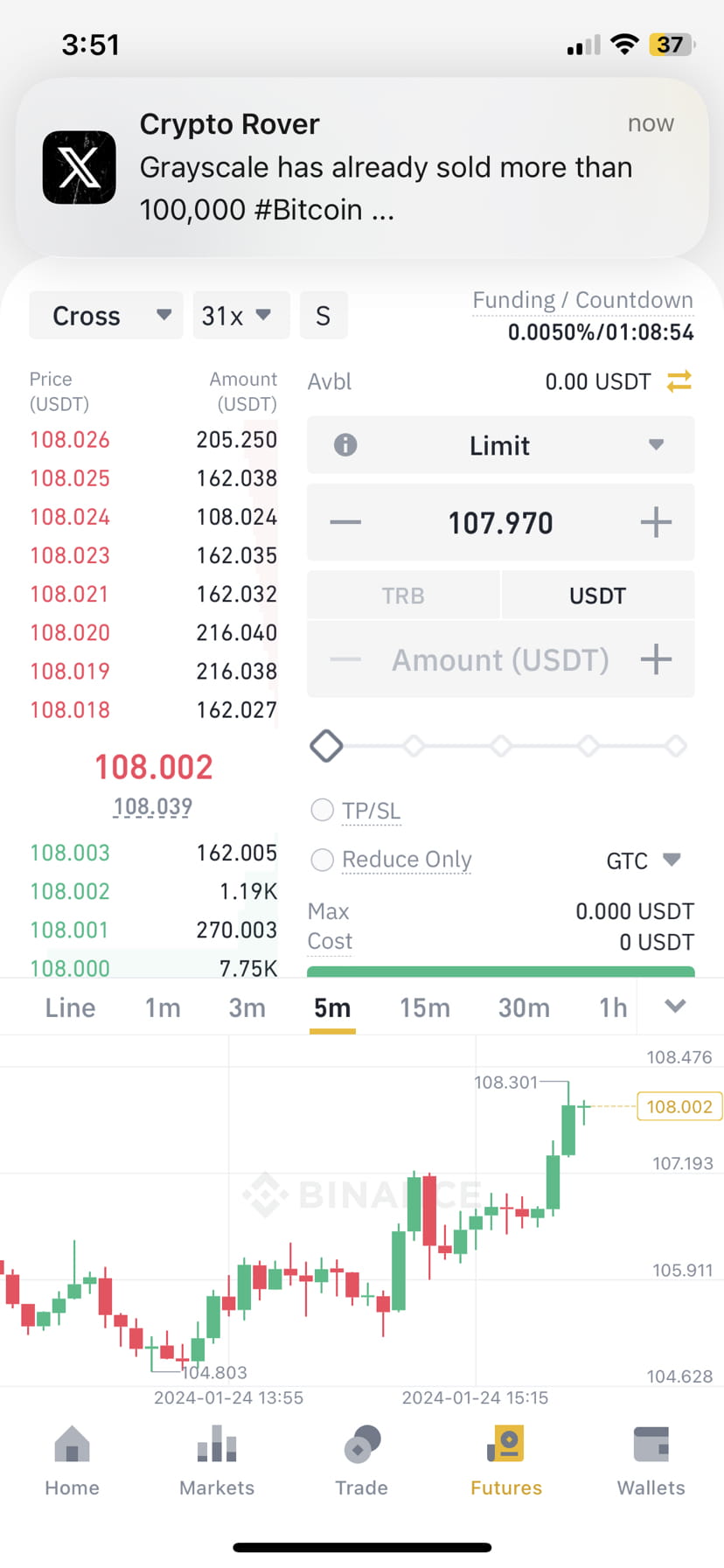The width and height of the screenshot is (724, 1568).
Task: Open the Cross margin mode dropdown
Action: 105,315
